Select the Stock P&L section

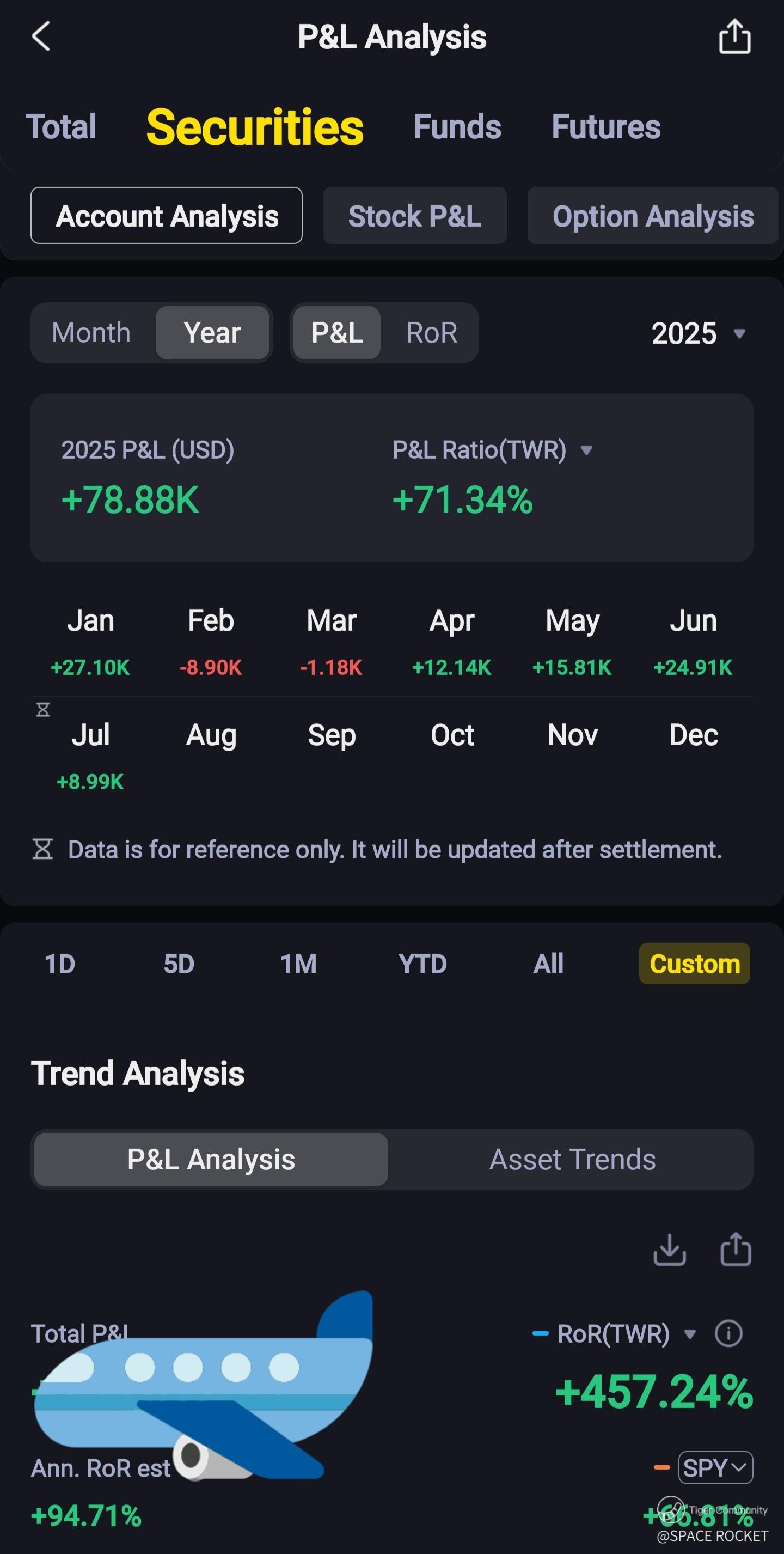click(x=415, y=216)
